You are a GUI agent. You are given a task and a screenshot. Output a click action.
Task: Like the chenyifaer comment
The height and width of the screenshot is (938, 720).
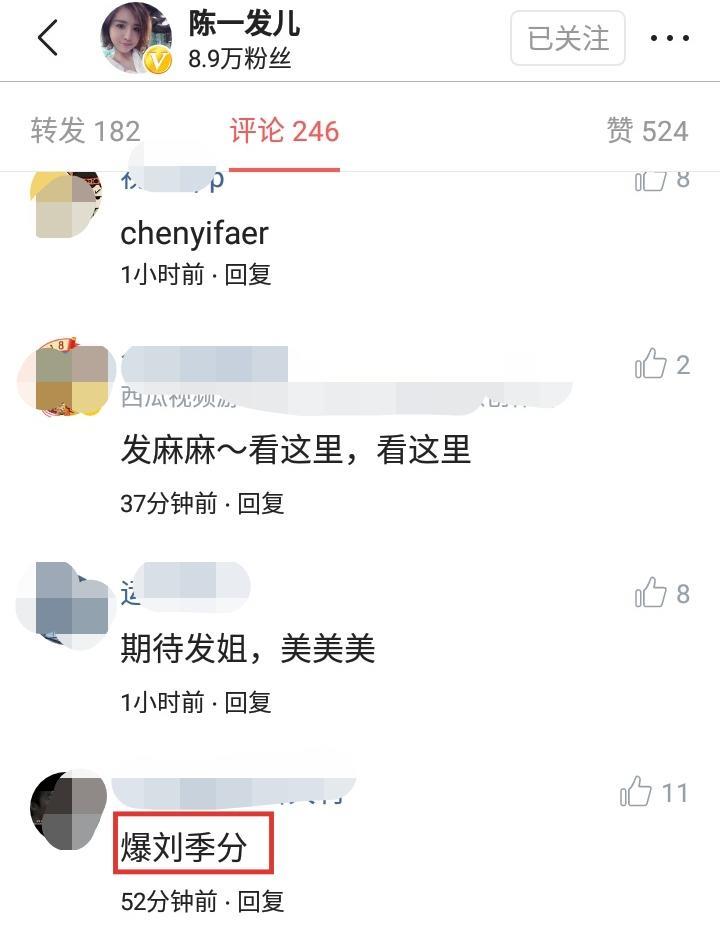coord(650,180)
